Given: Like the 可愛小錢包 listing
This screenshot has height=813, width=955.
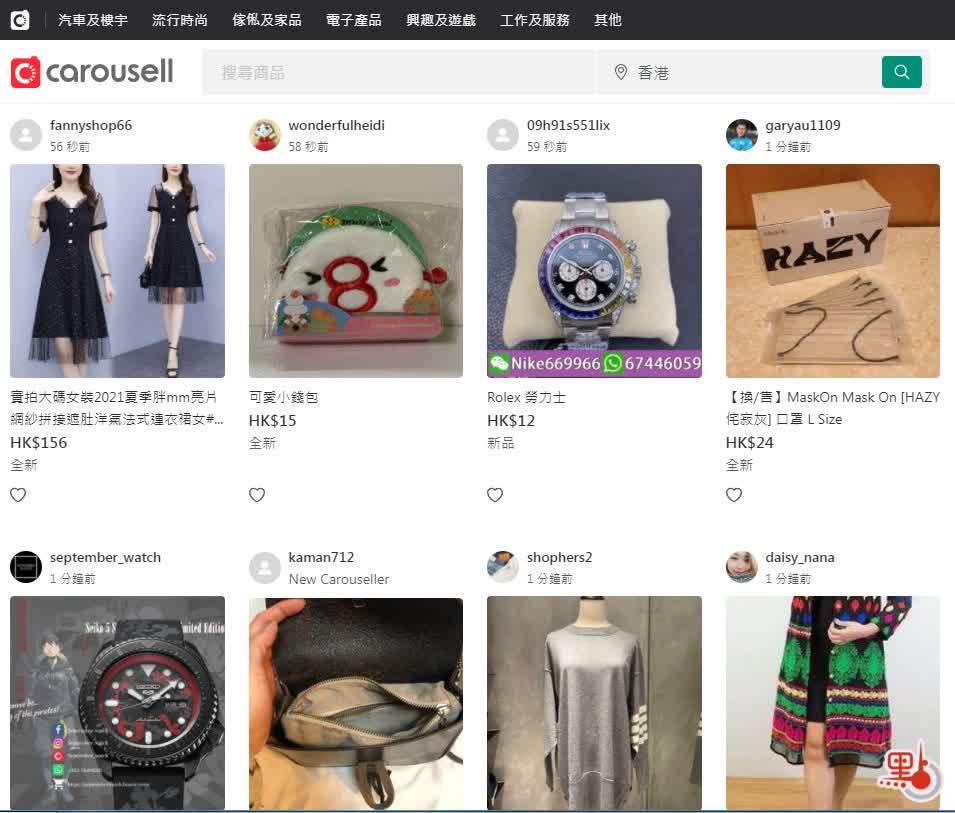Looking at the screenshot, I should click(257, 494).
